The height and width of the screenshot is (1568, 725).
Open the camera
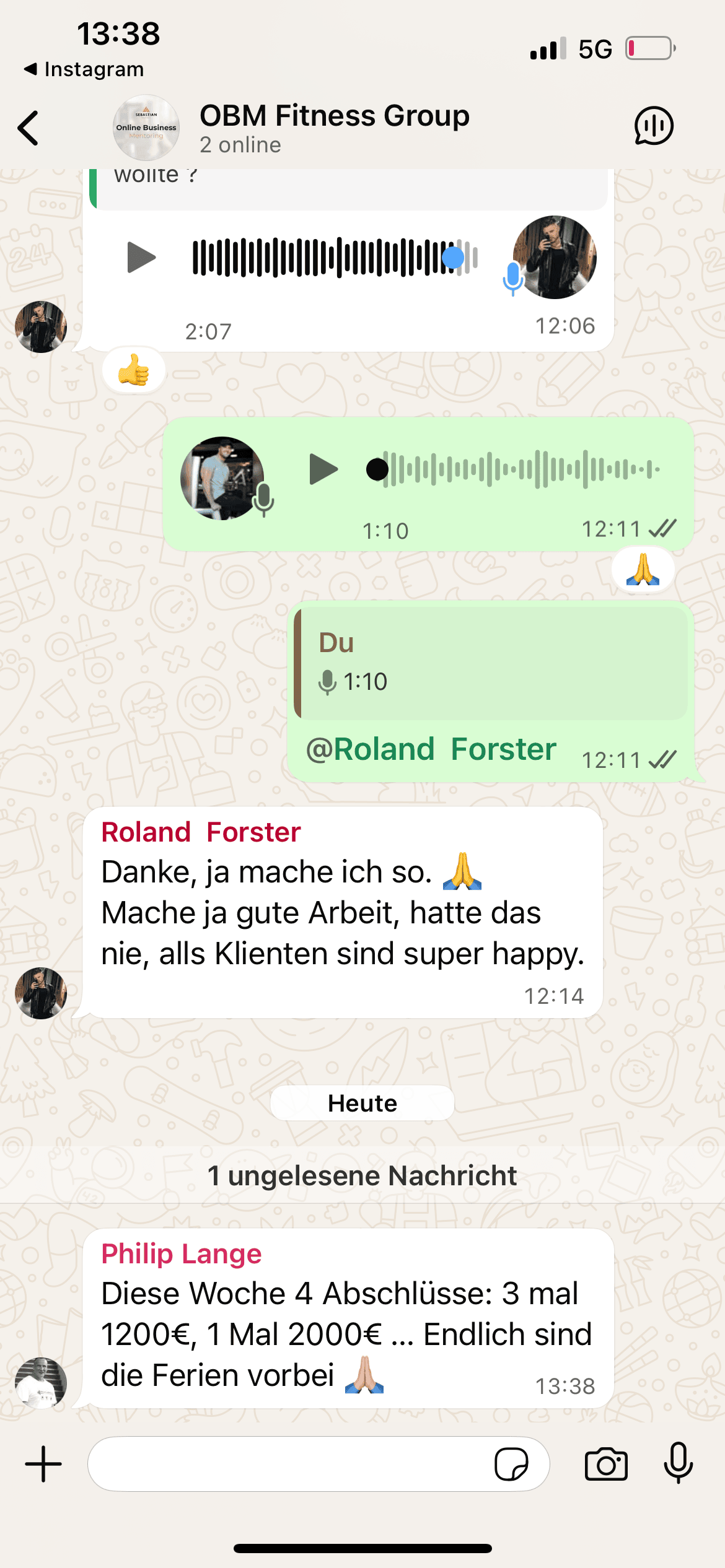point(606,1464)
